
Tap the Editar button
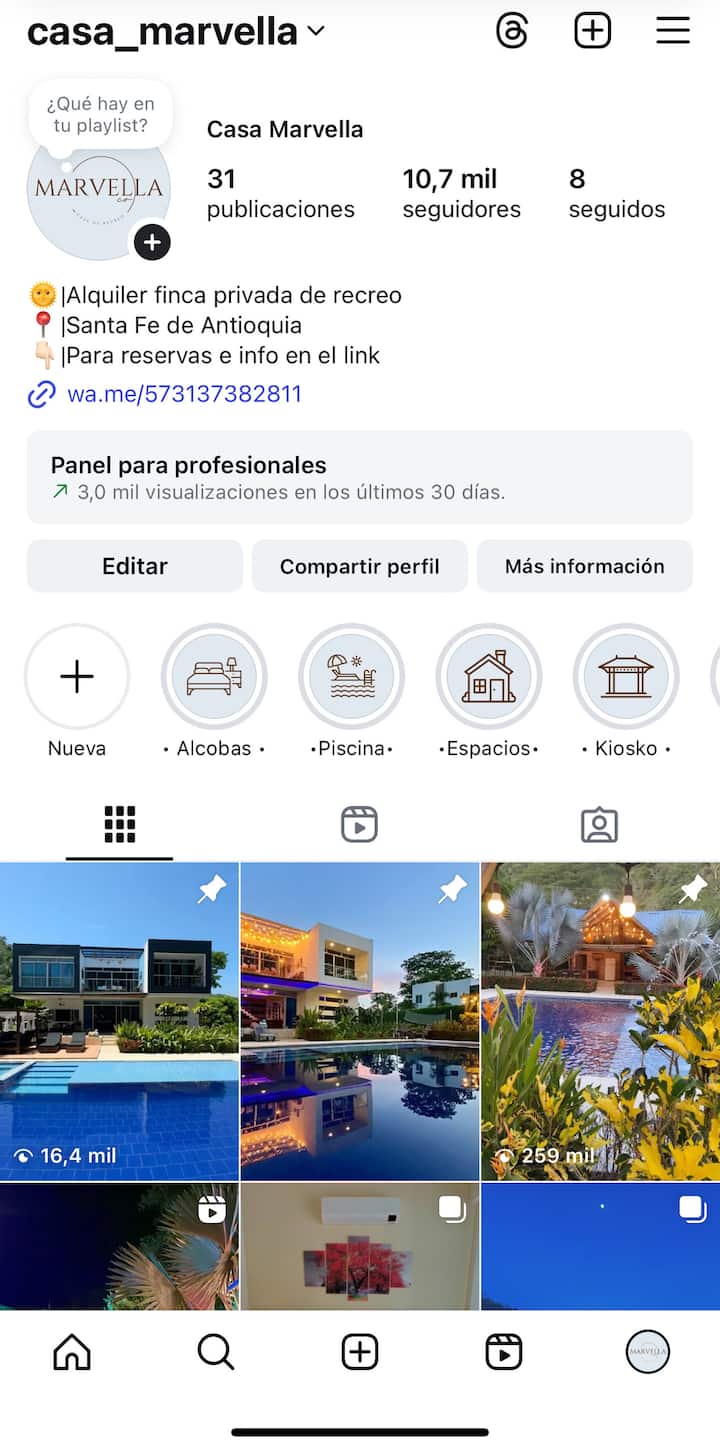coord(135,566)
